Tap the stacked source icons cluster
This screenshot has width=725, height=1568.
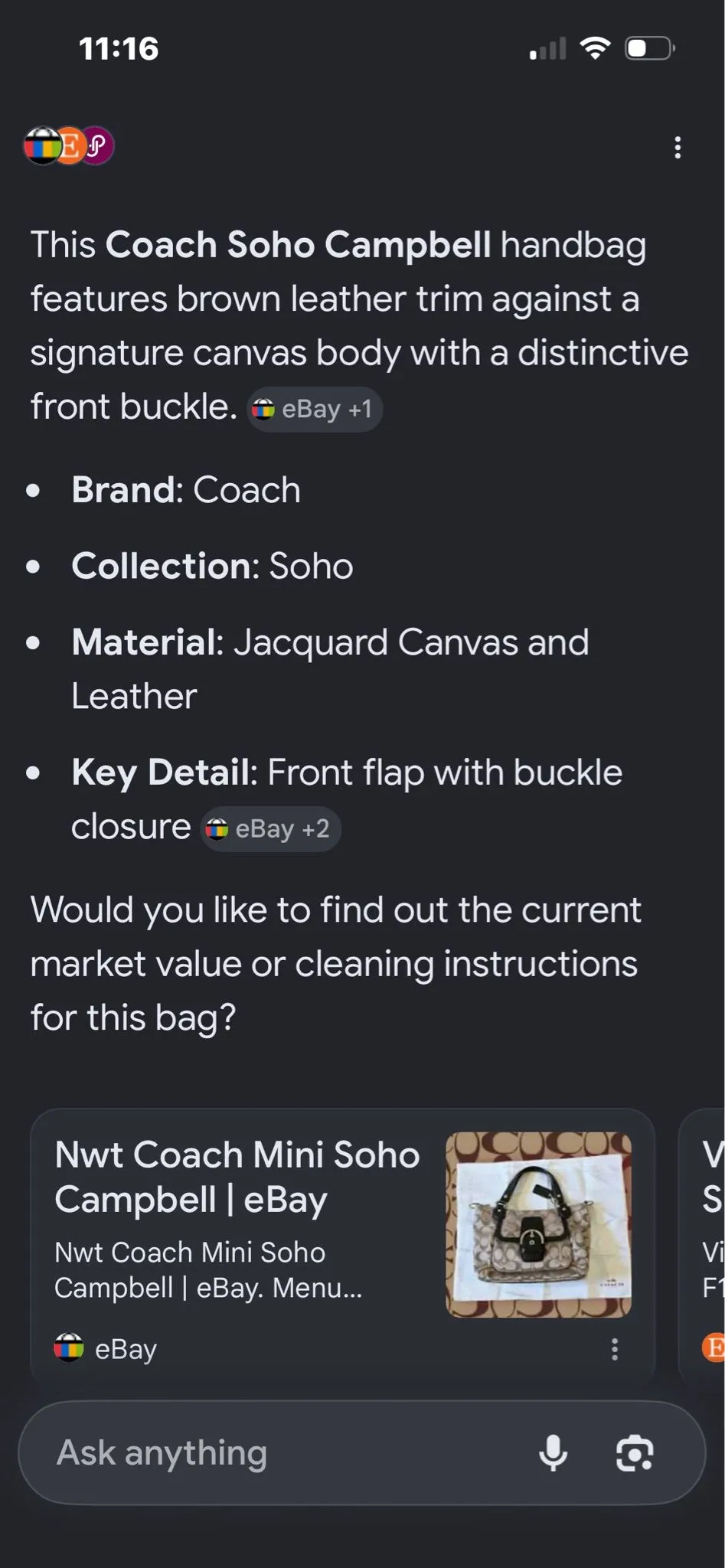pos(69,145)
